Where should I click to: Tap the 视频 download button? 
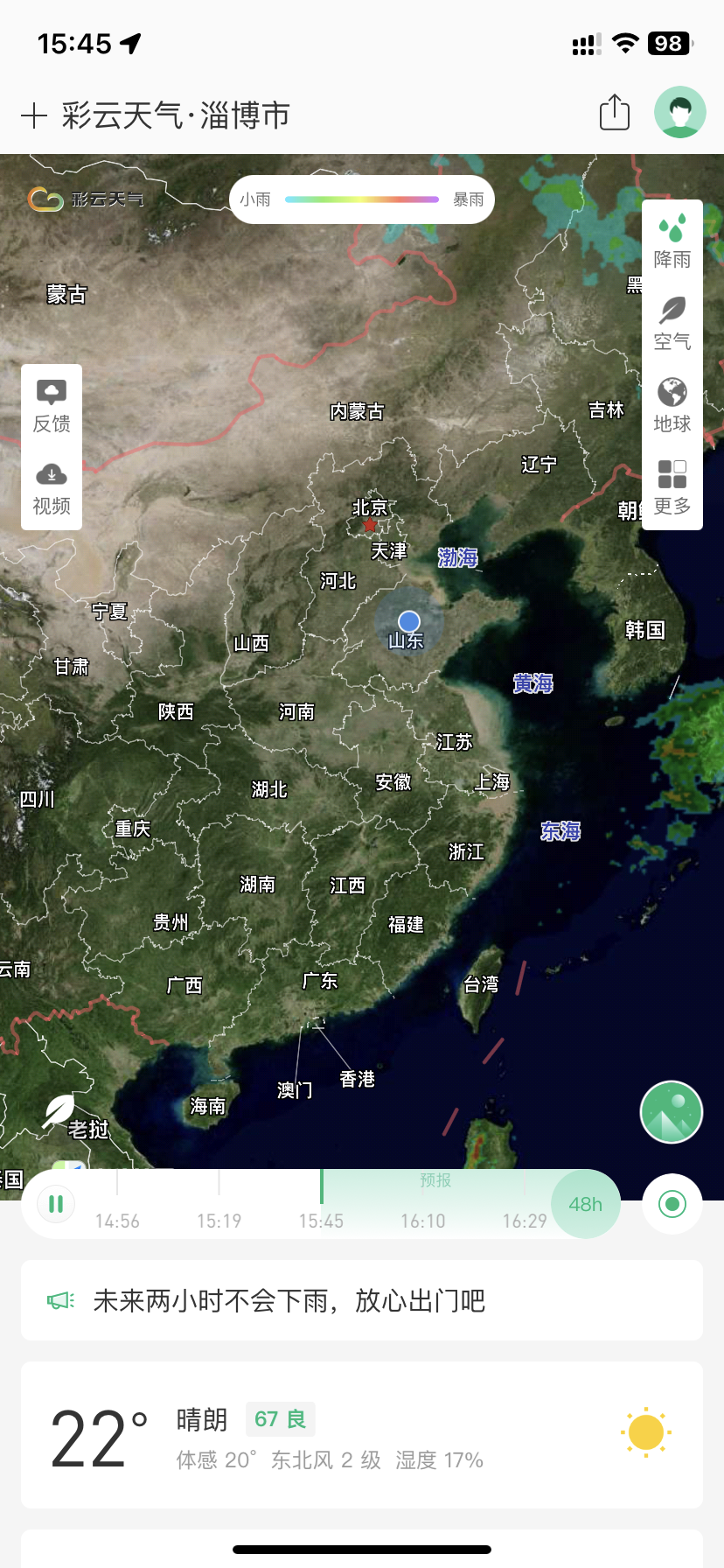click(x=52, y=488)
